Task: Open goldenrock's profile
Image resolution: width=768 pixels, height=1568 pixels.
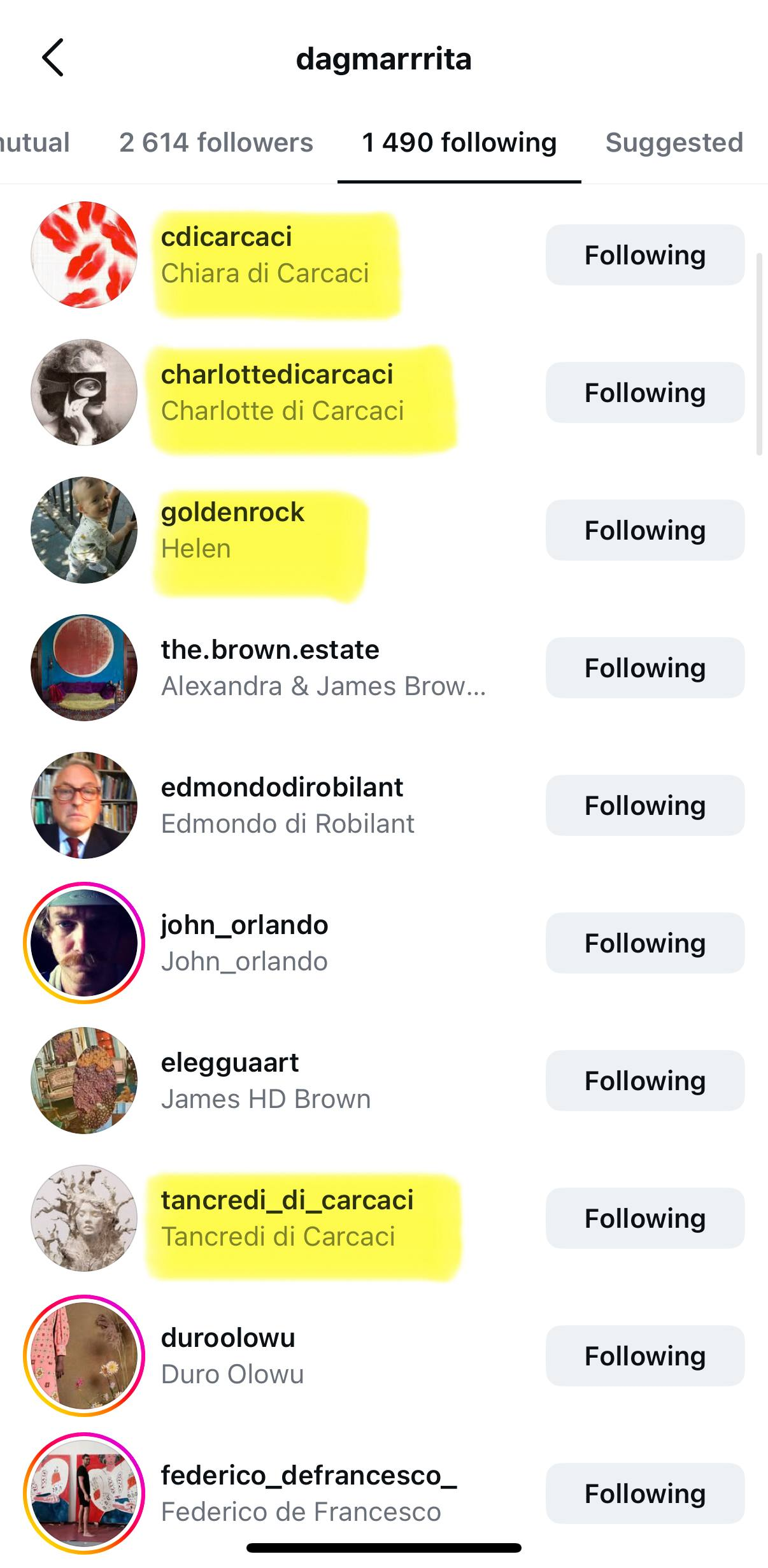Action: [232, 513]
